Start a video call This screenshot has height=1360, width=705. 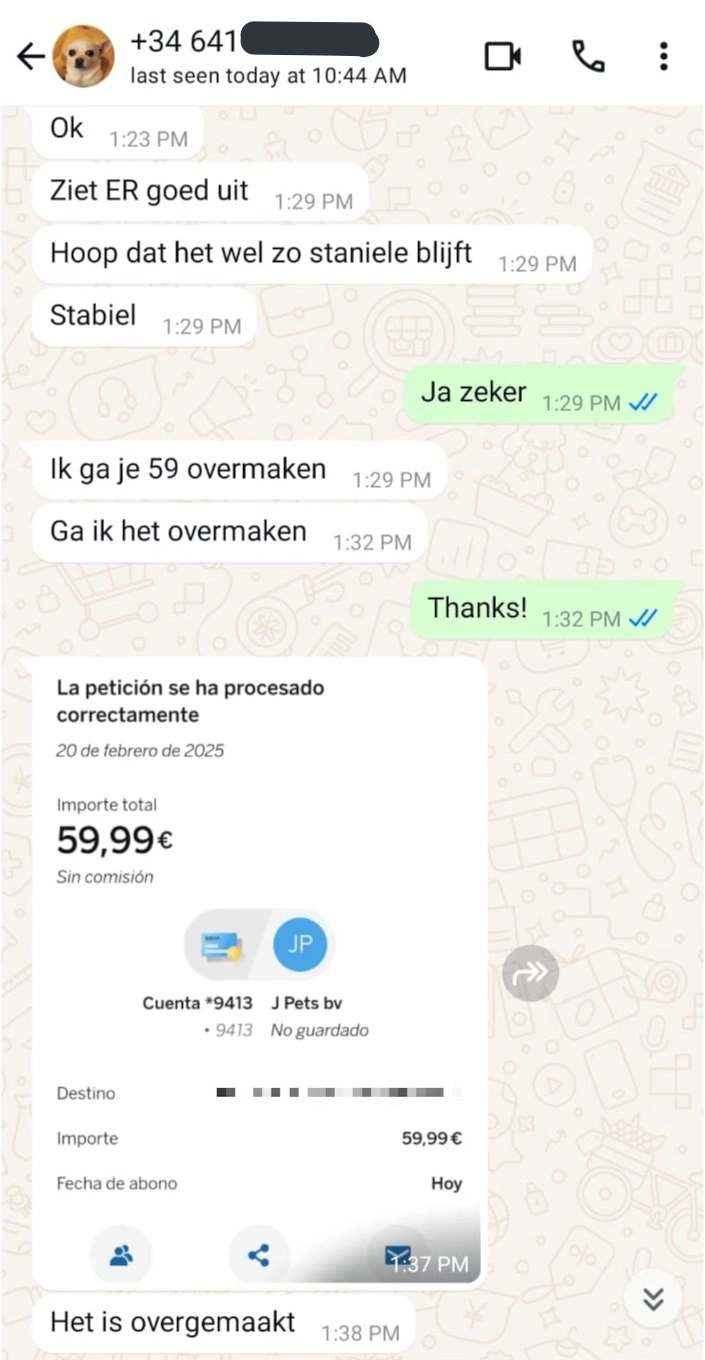503,57
